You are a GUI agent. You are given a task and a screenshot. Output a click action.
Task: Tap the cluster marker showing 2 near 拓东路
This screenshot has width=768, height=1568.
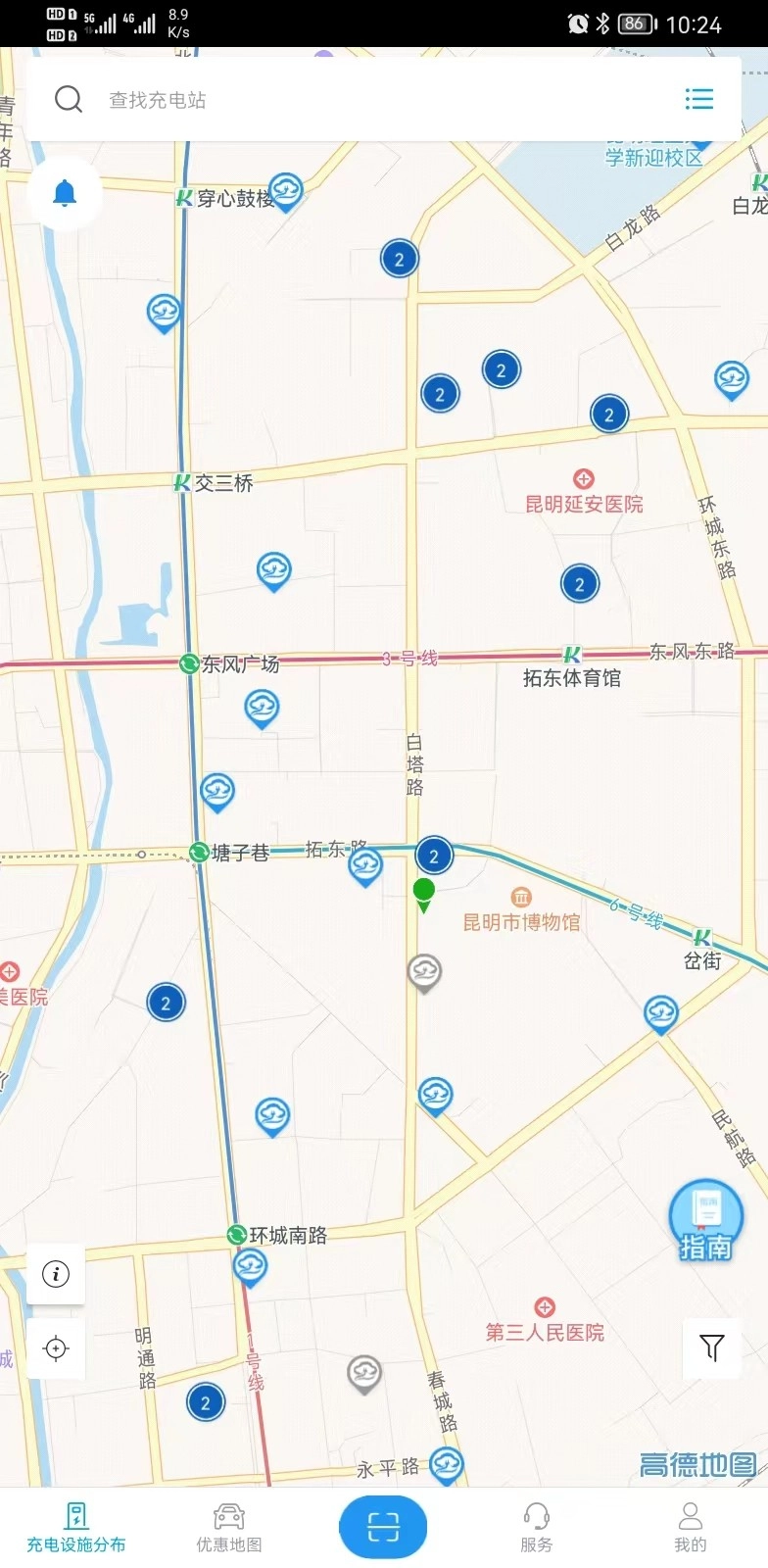[x=433, y=855]
